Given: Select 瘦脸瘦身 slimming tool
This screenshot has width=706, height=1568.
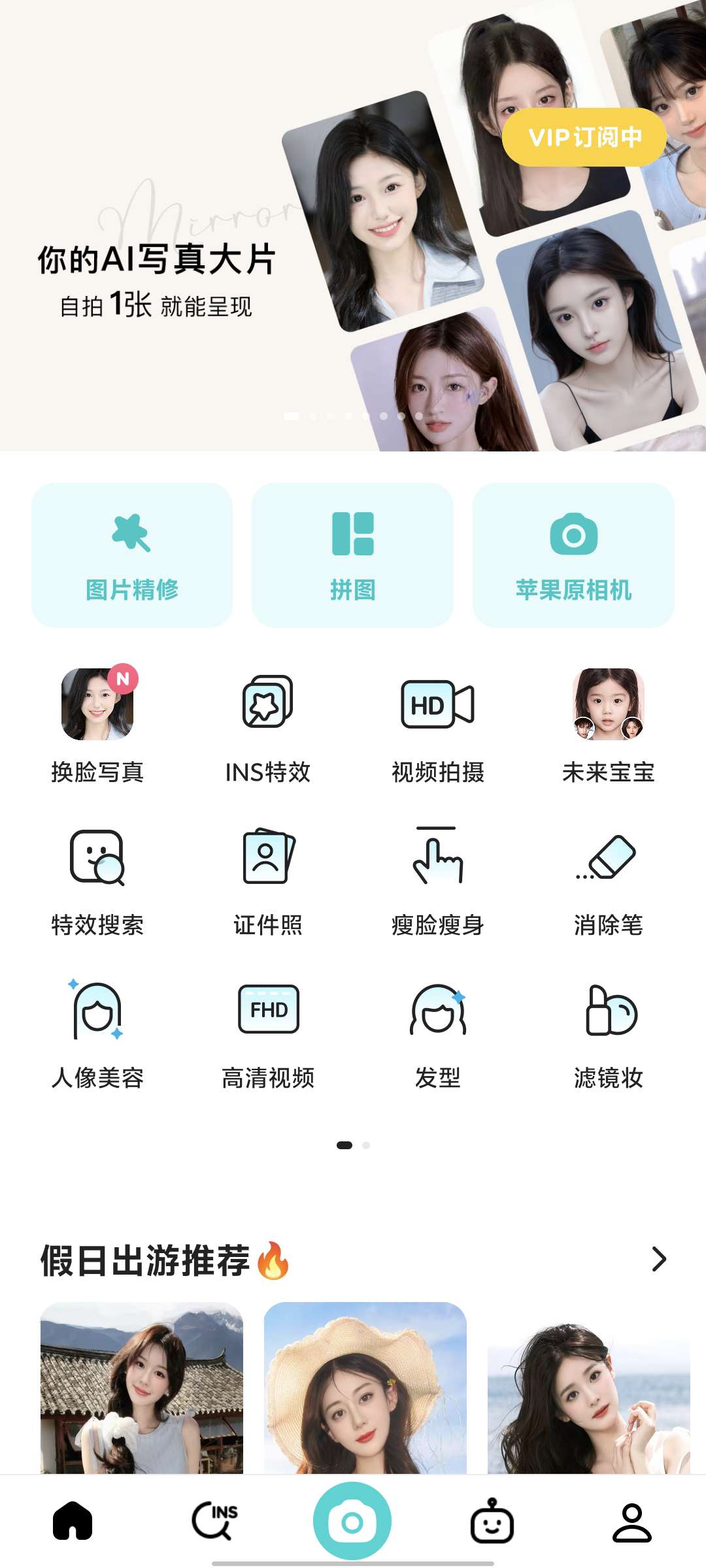Looking at the screenshot, I should pyautogui.click(x=437, y=879).
